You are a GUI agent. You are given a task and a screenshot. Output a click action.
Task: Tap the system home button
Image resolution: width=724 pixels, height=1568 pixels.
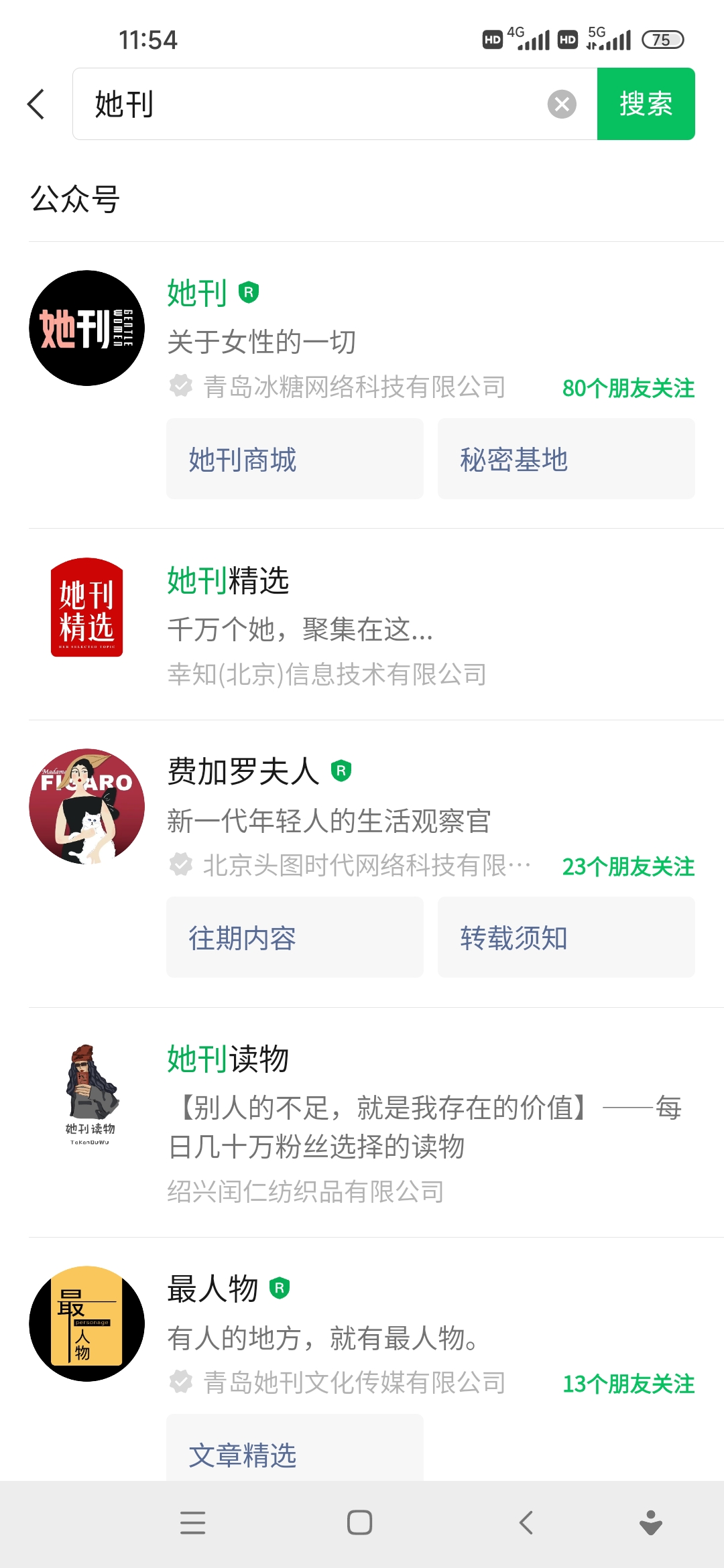click(360, 1522)
